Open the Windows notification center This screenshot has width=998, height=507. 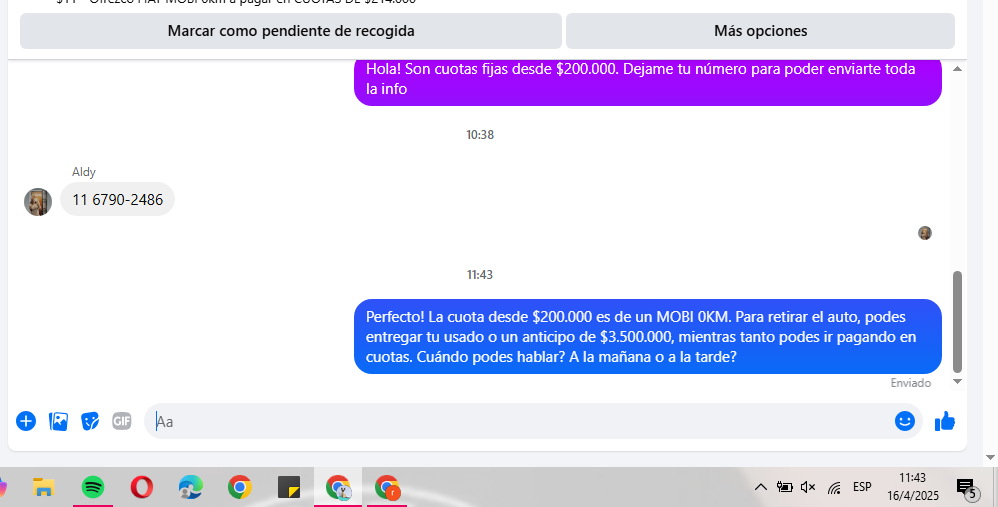click(966, 488)
